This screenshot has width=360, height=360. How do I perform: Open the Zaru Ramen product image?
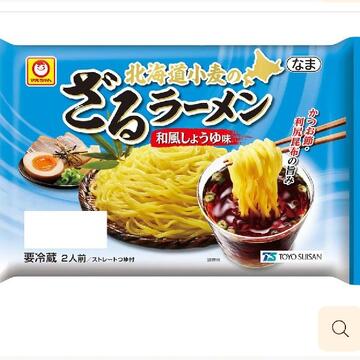coord(180,160)
